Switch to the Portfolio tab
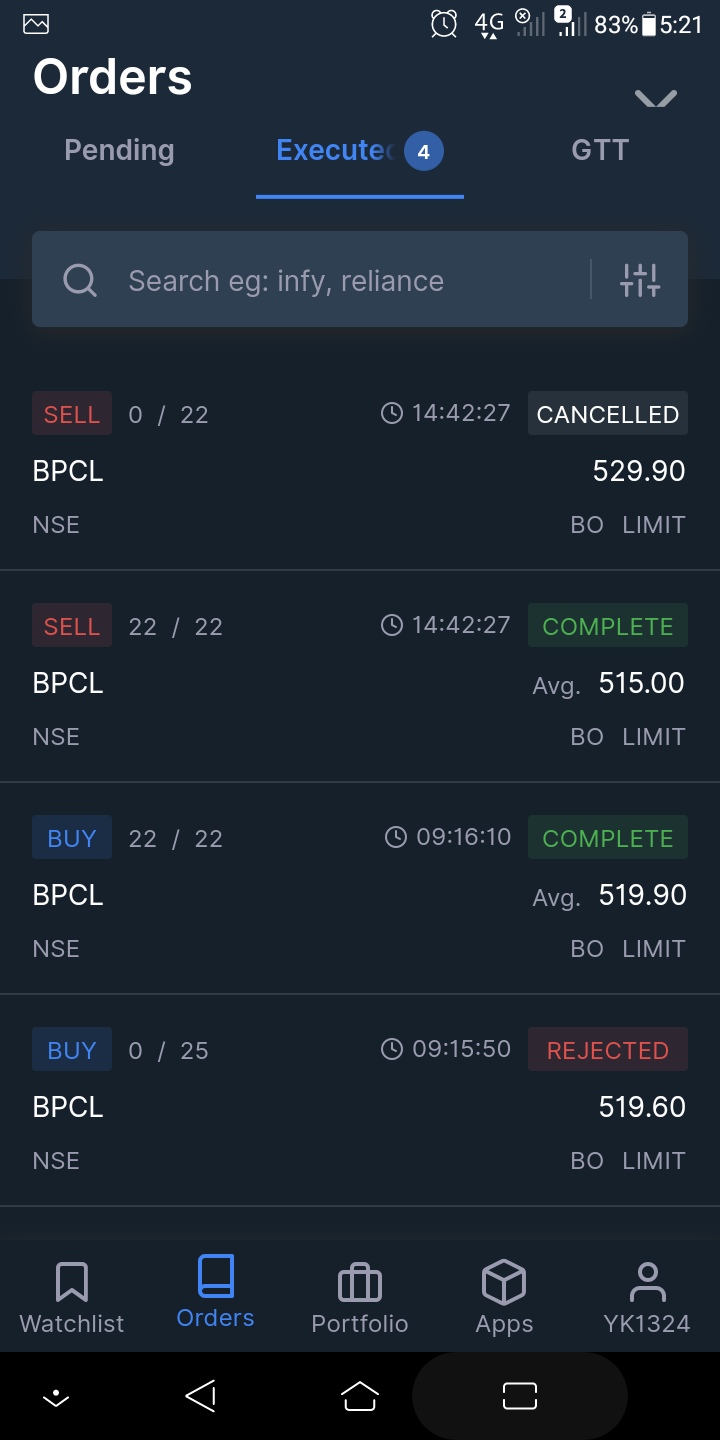The height and width of the screenshot is (1440, 720). click(x=360, y=1297)
